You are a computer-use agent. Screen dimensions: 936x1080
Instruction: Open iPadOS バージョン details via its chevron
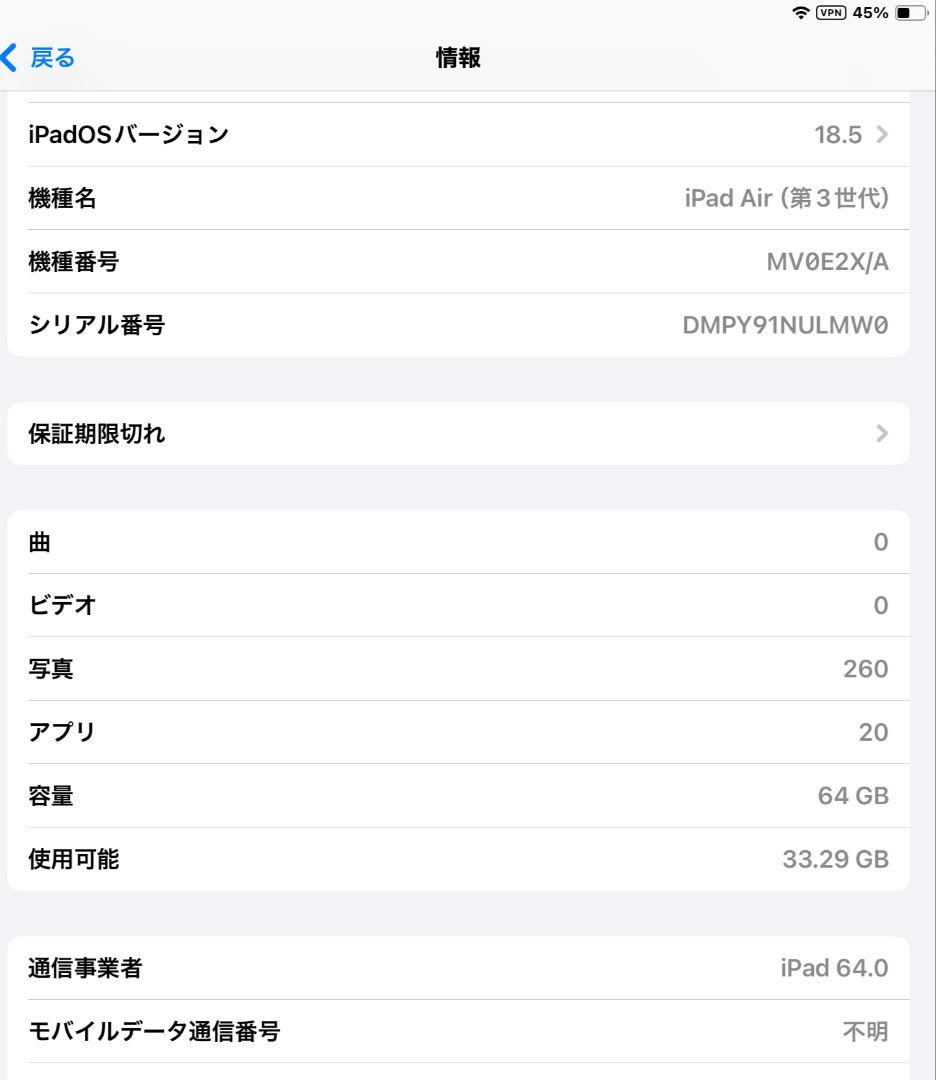click(x=880, y=135)
